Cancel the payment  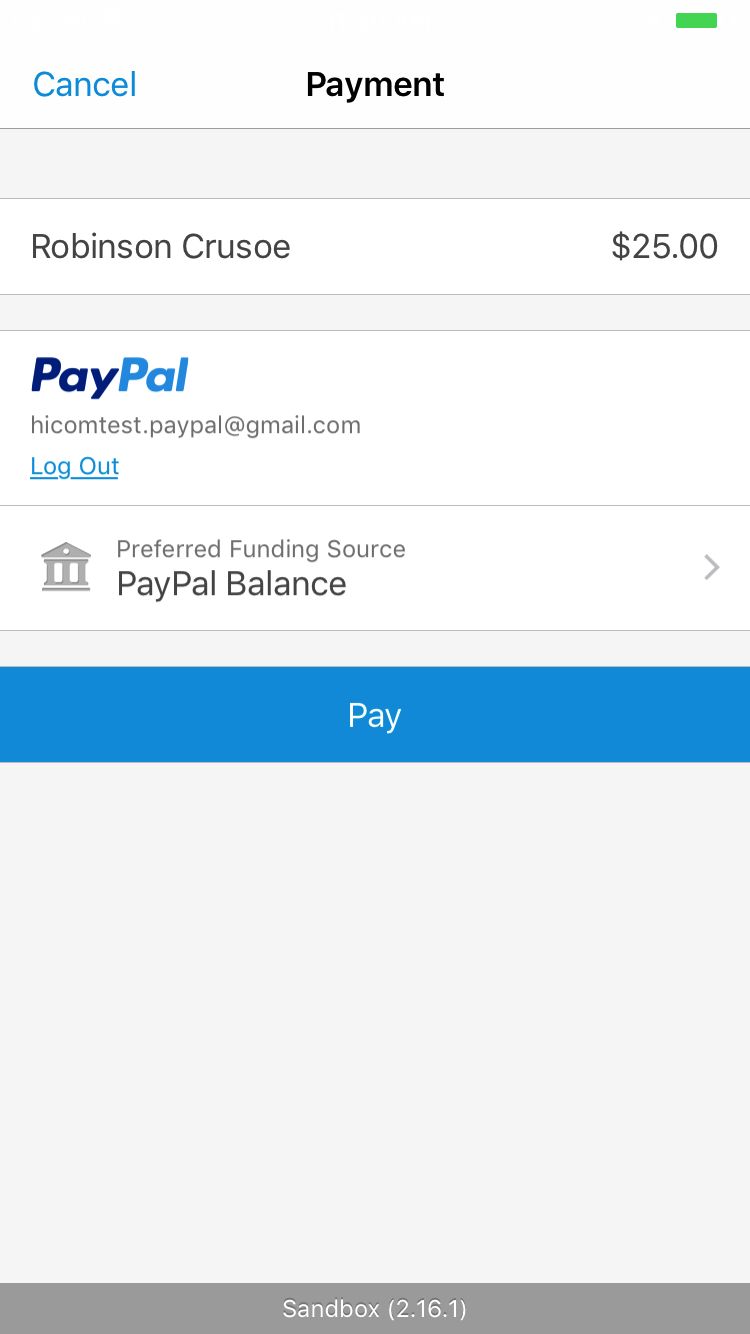click(x=84, y=85)
